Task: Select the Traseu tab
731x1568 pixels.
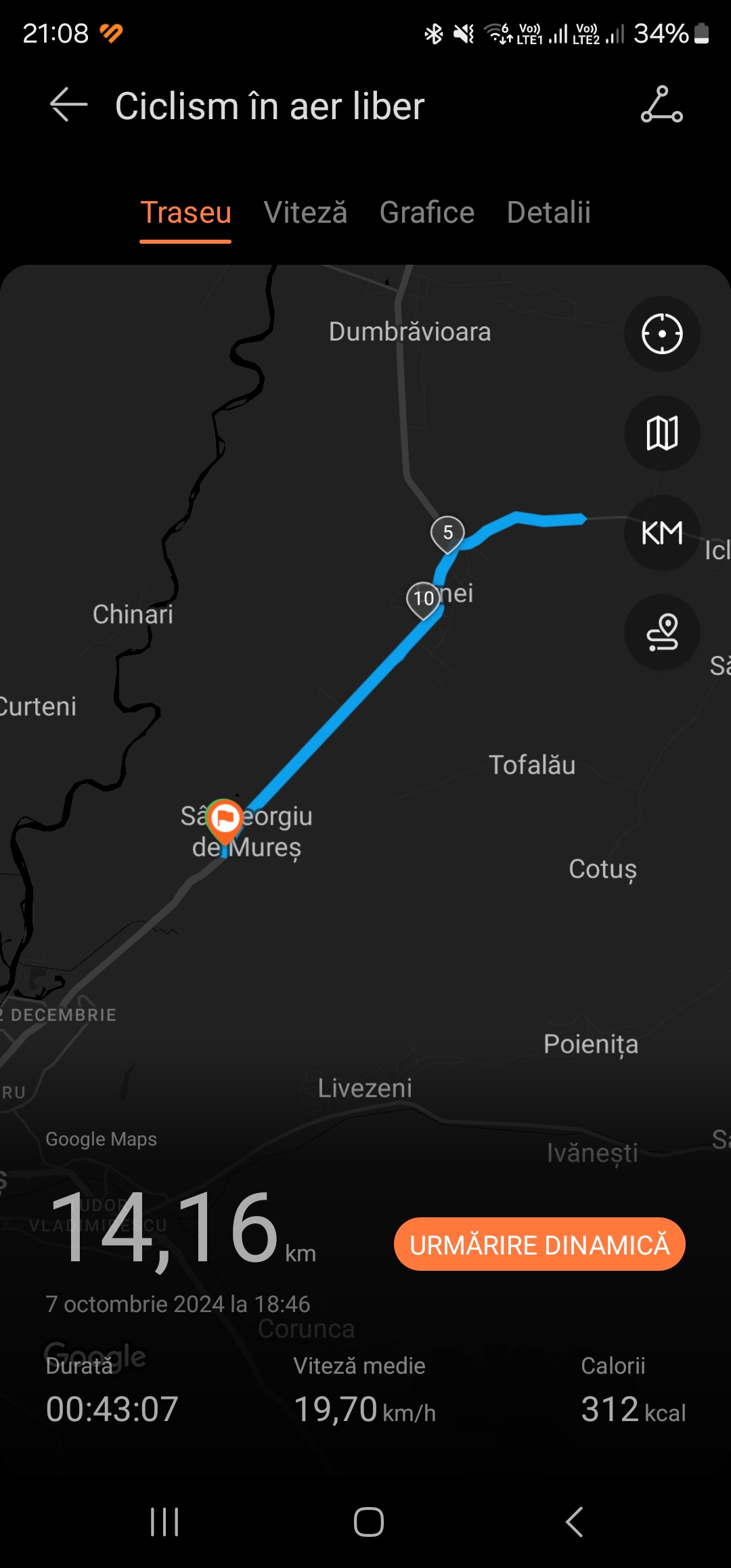Action: point(185,213)
